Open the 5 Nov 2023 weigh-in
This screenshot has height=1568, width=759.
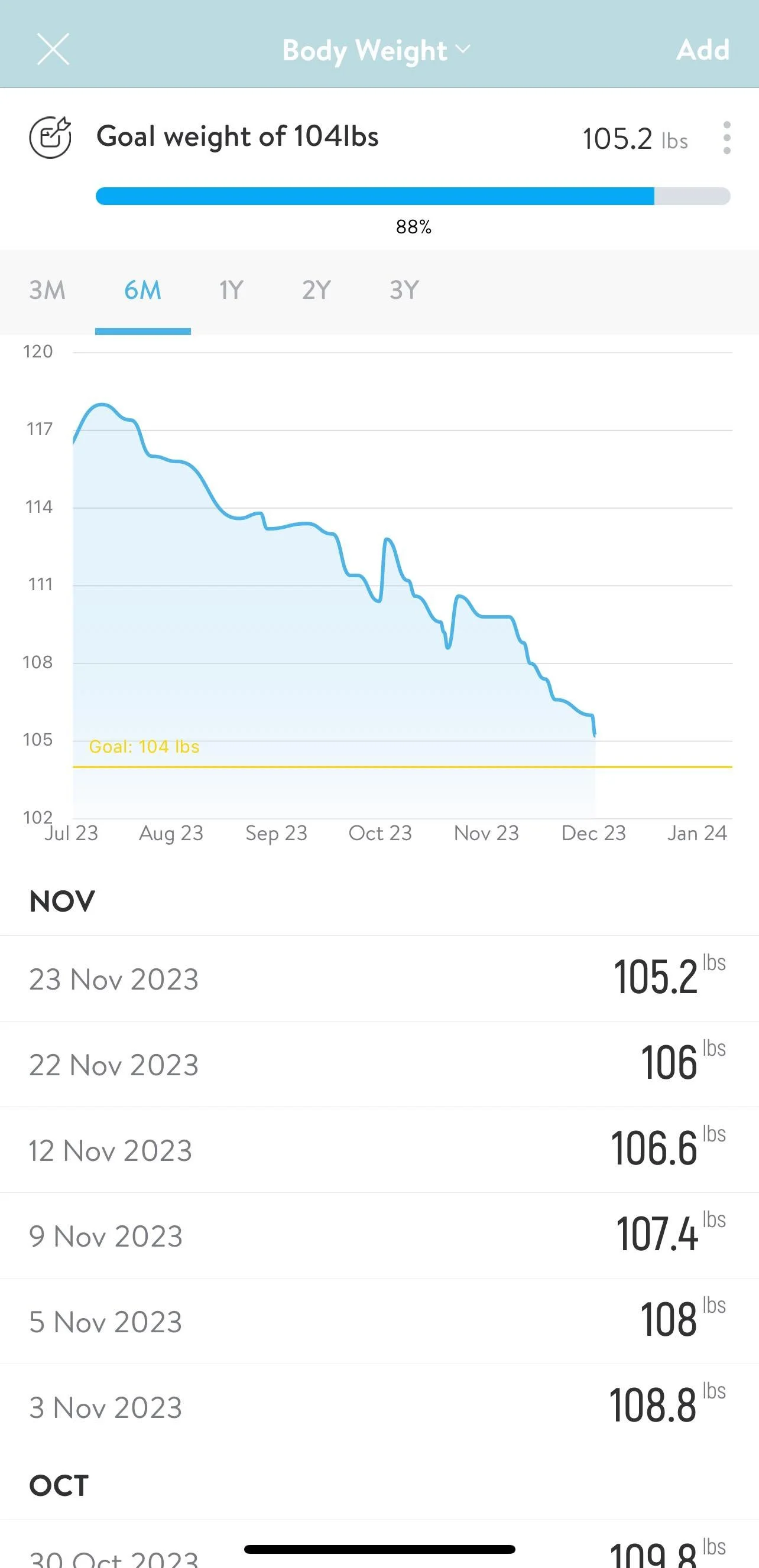(x=379, y=1322)
